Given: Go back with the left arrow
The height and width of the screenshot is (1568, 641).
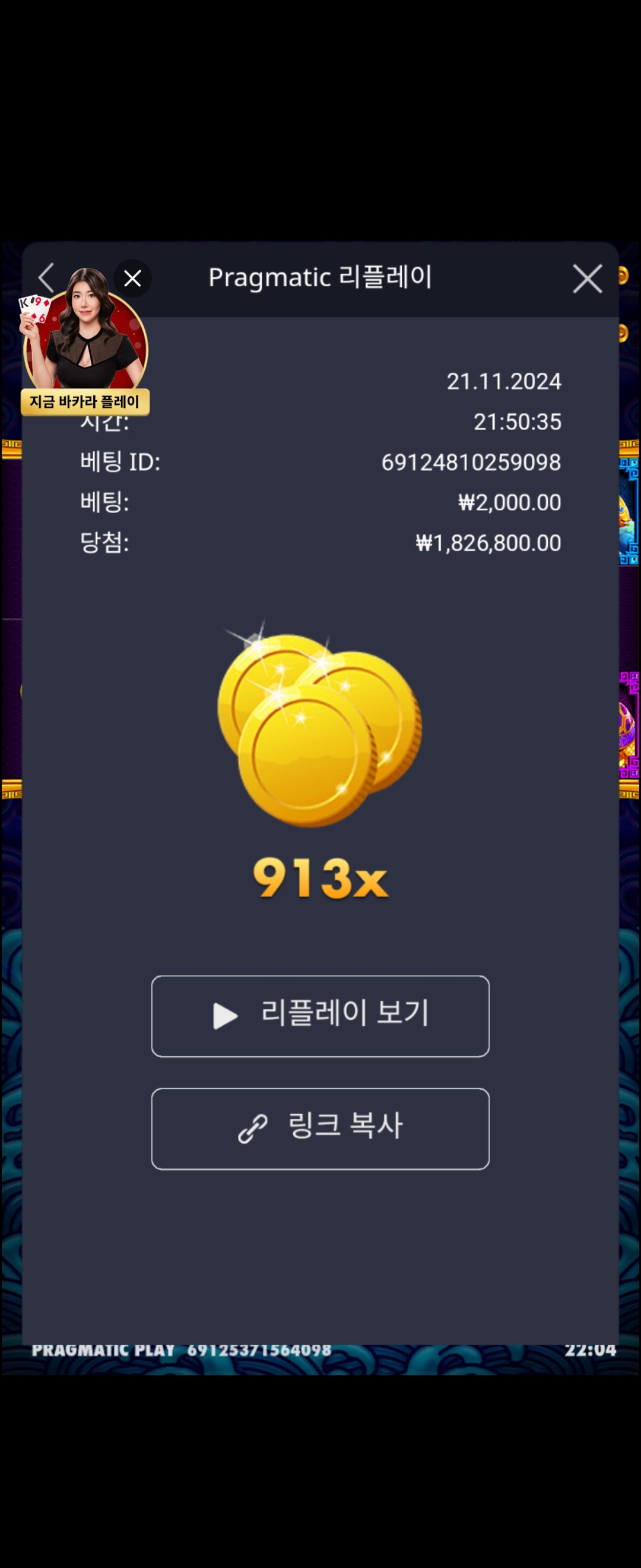Looking at the screenshot, I should (x=46, y=278).
